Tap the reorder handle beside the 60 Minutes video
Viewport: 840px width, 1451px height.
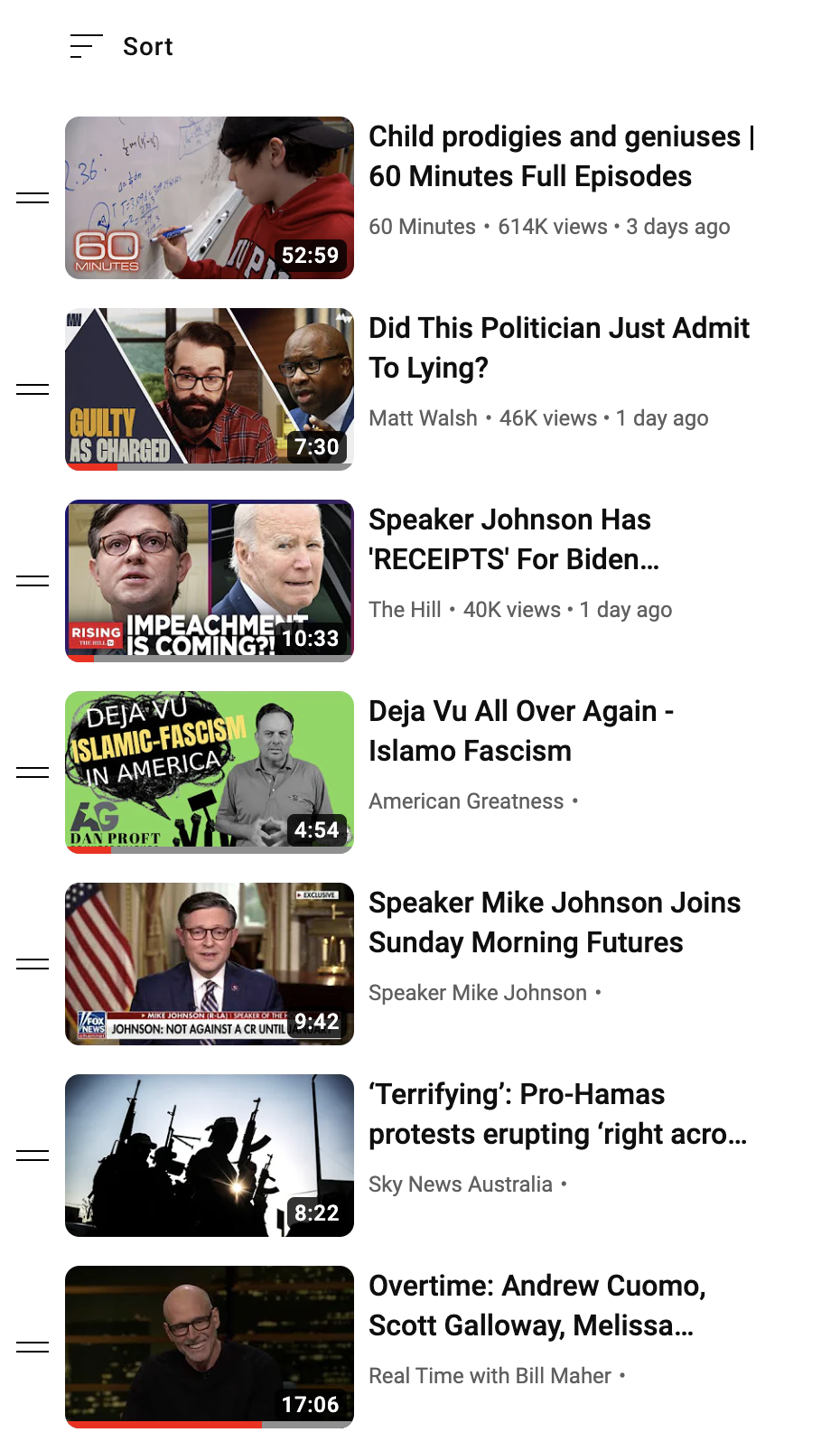tap(33, 198)
